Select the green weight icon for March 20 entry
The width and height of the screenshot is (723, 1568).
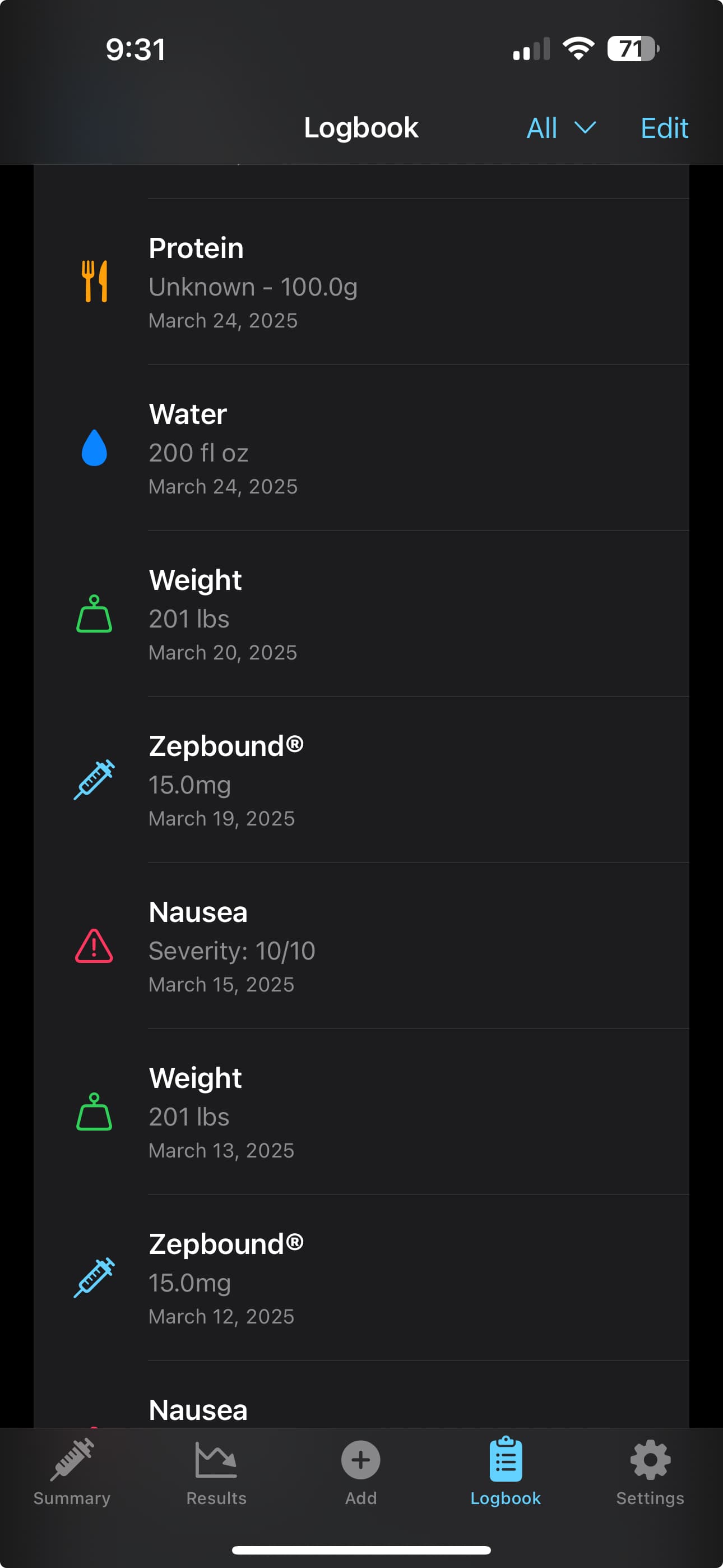95,615
